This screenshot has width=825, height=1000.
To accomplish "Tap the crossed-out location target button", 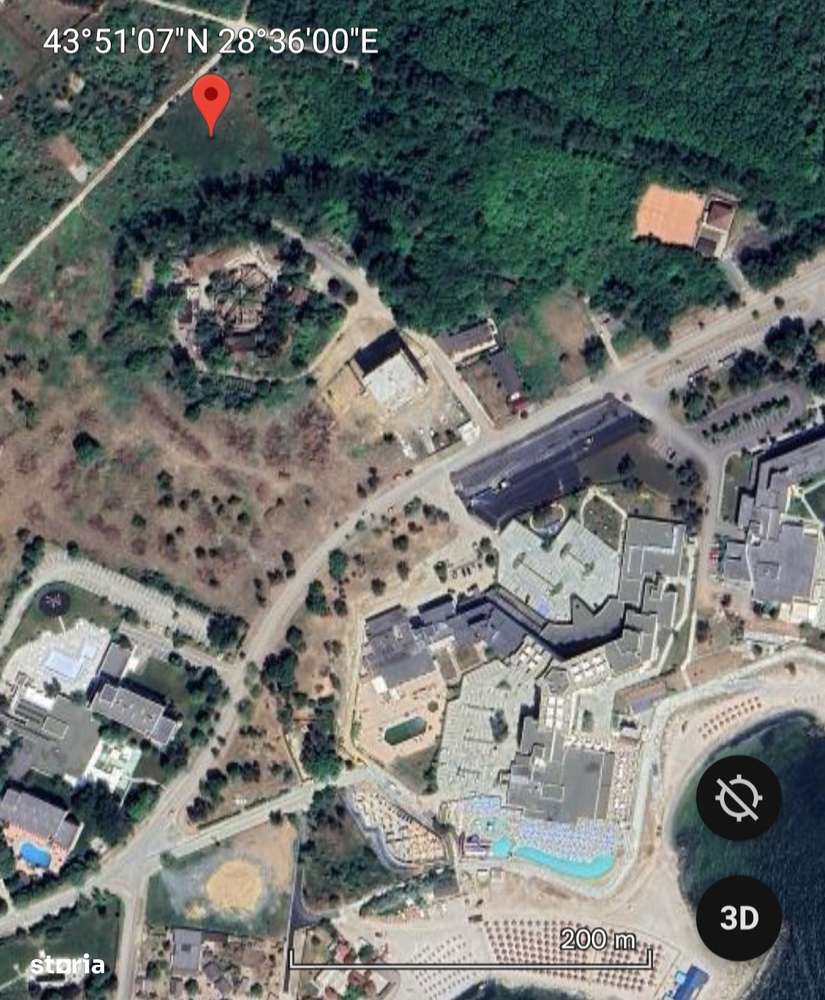I will [x=739, y=797].
